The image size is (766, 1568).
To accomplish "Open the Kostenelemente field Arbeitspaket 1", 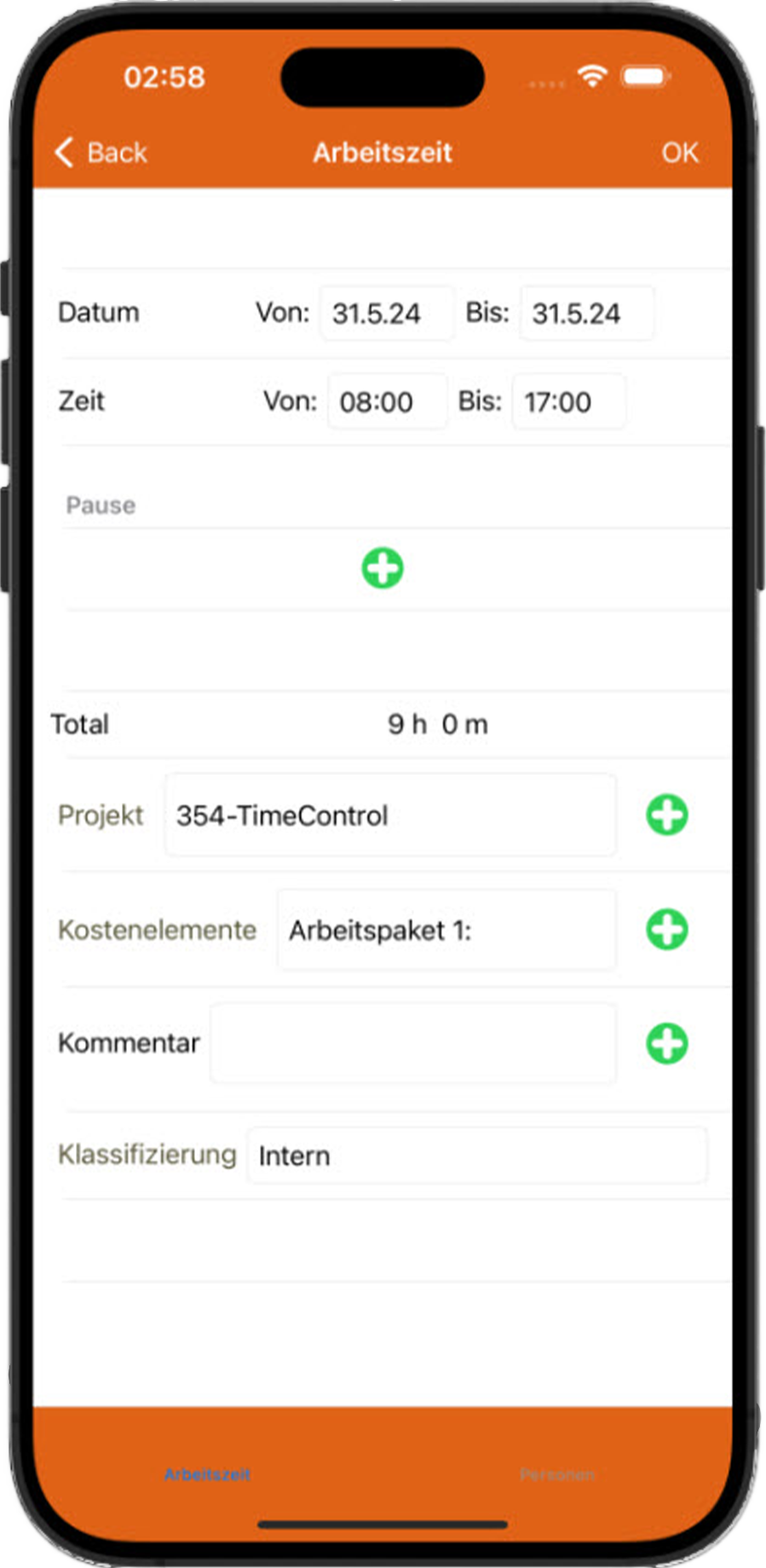I will click(446, 930).
